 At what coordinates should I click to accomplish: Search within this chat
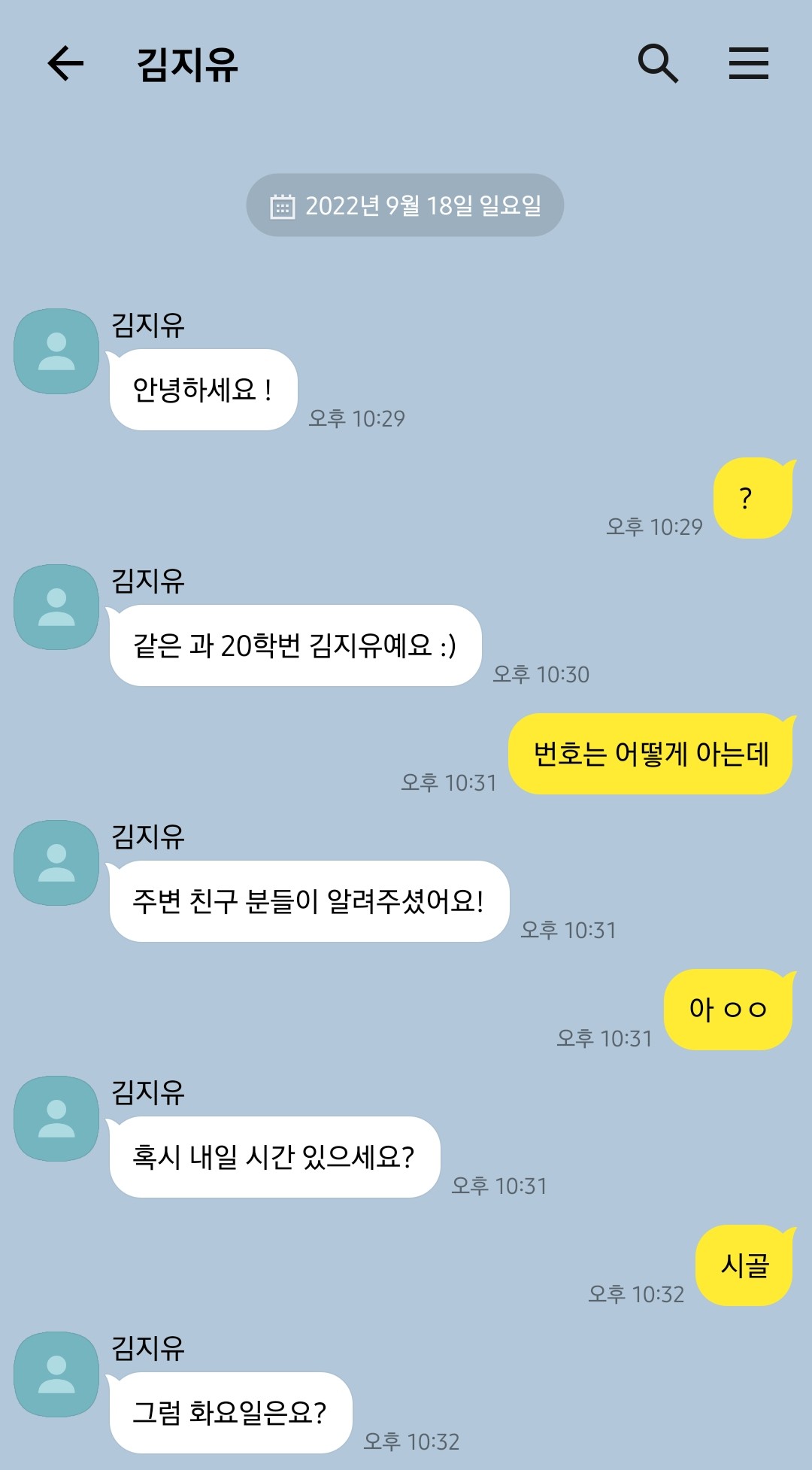[658, 63]
